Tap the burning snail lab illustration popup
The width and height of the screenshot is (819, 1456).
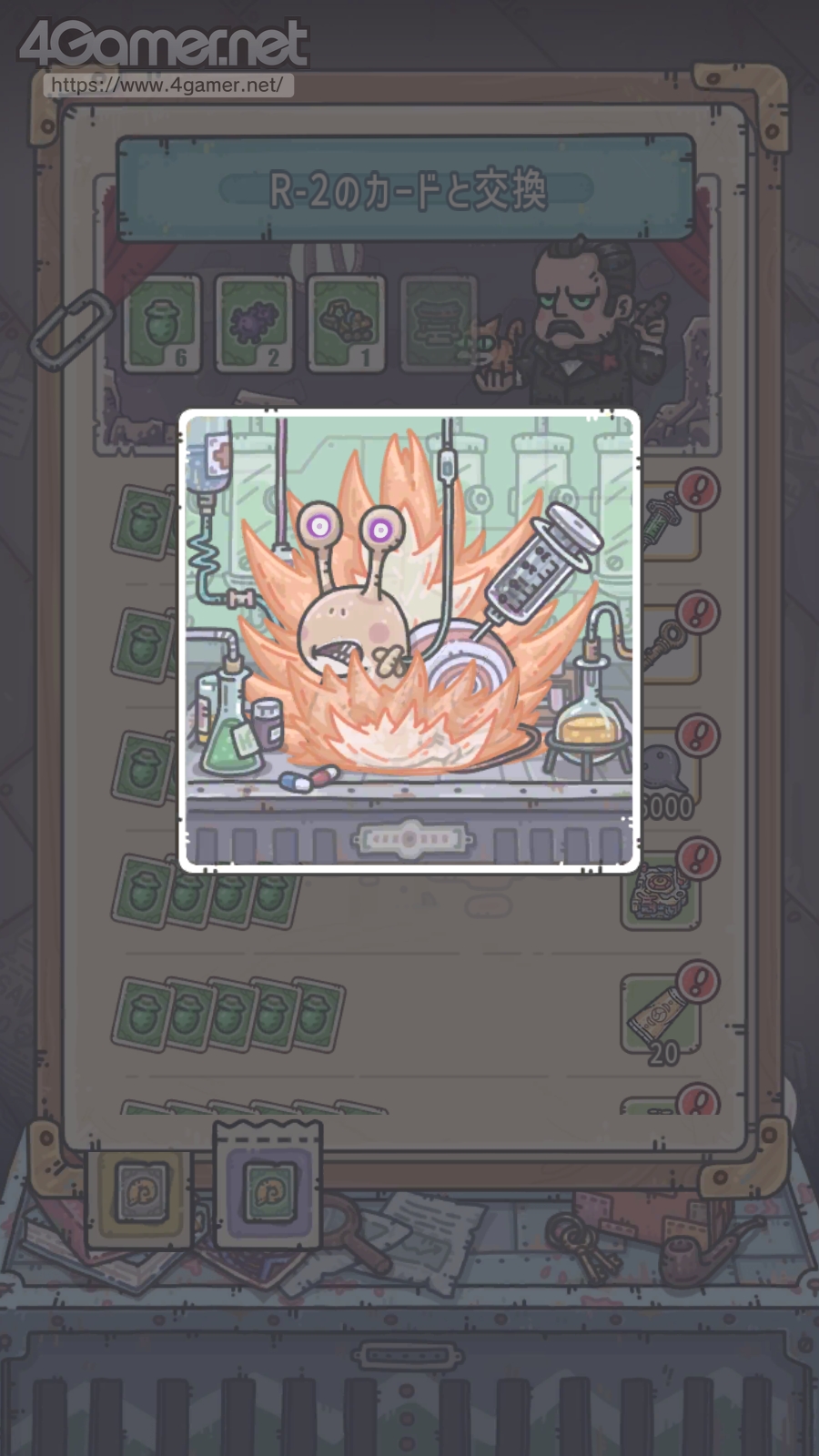click(x=409, y=641)
